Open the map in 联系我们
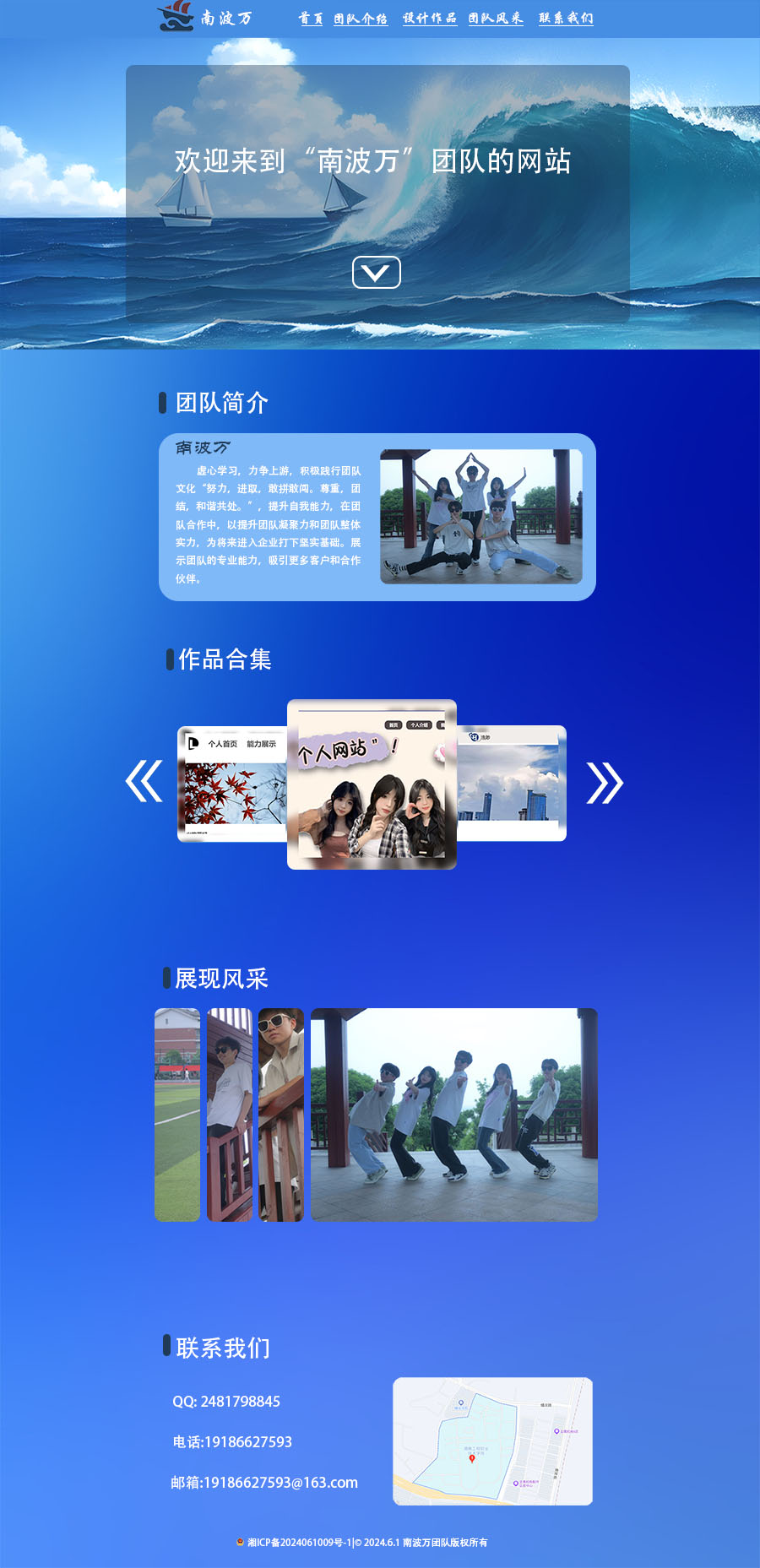The image size is (760, 1568). 492,1441
